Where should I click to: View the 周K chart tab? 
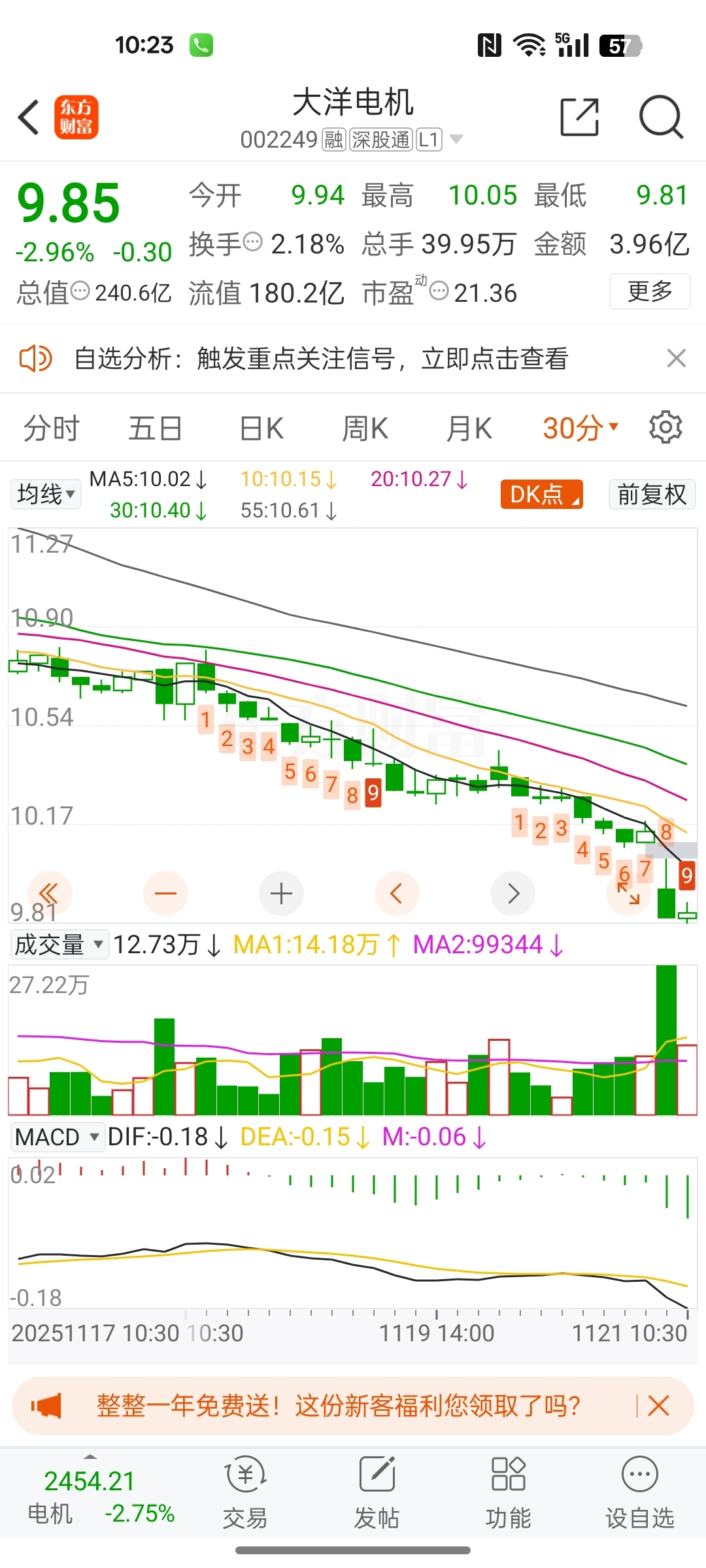[365, 429]
